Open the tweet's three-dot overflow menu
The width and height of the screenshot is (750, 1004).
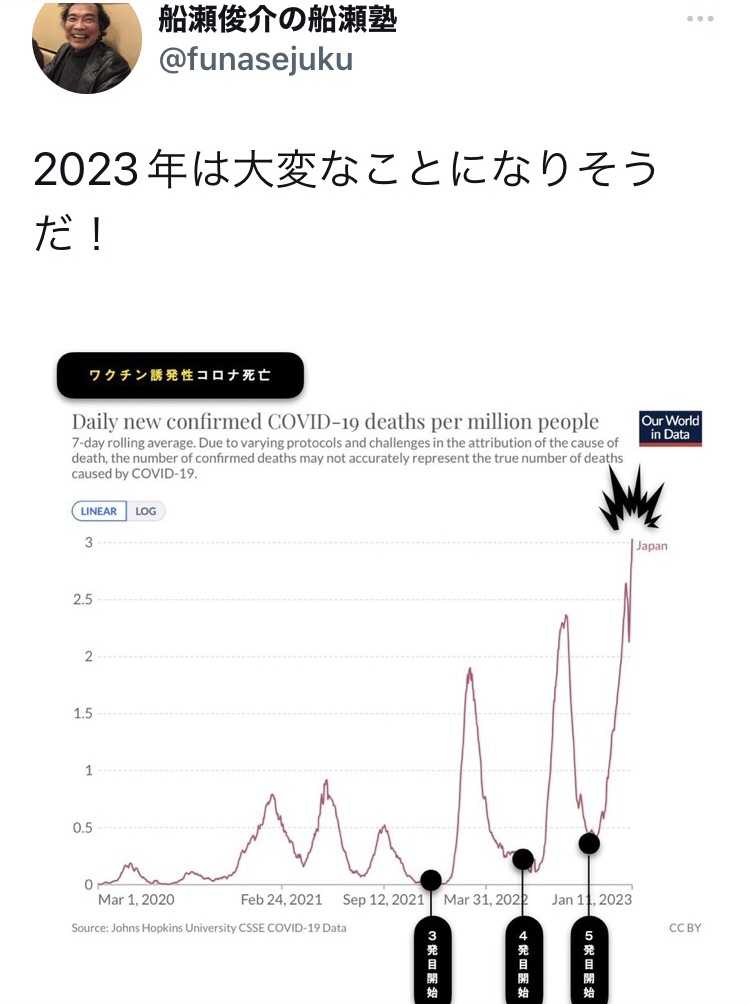[x=700, y=20]
